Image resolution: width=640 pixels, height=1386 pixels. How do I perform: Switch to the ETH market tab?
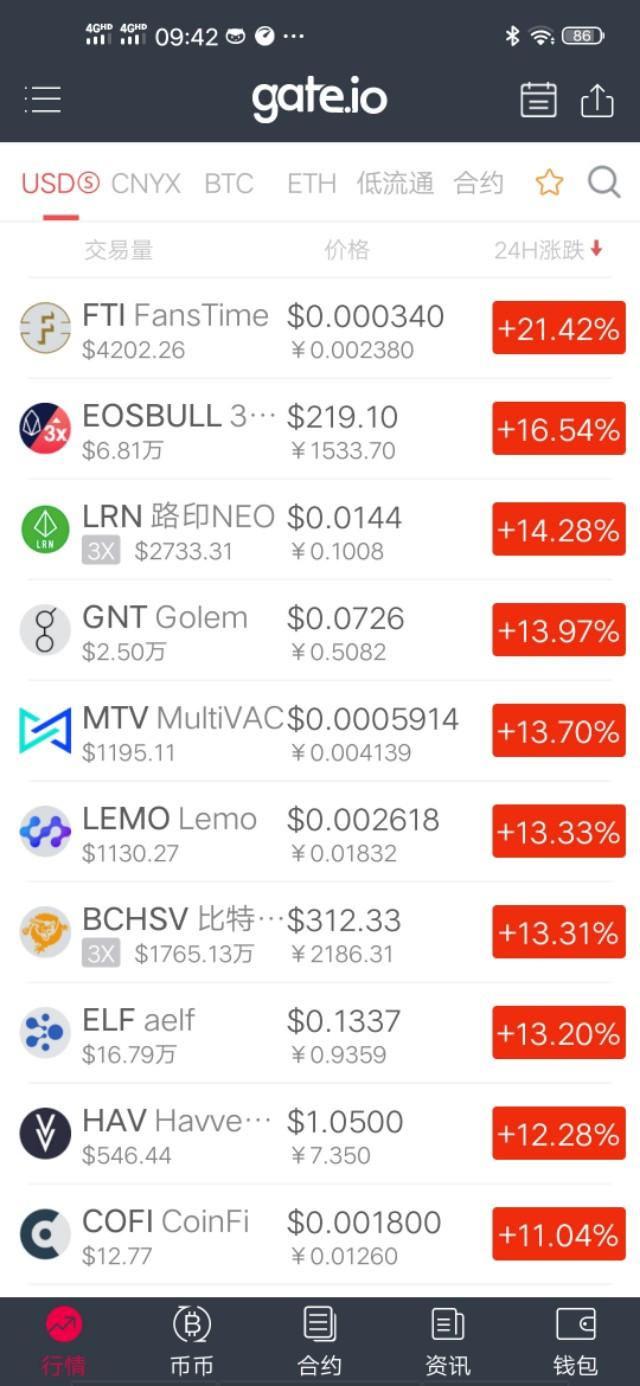(x=311, y=184)
